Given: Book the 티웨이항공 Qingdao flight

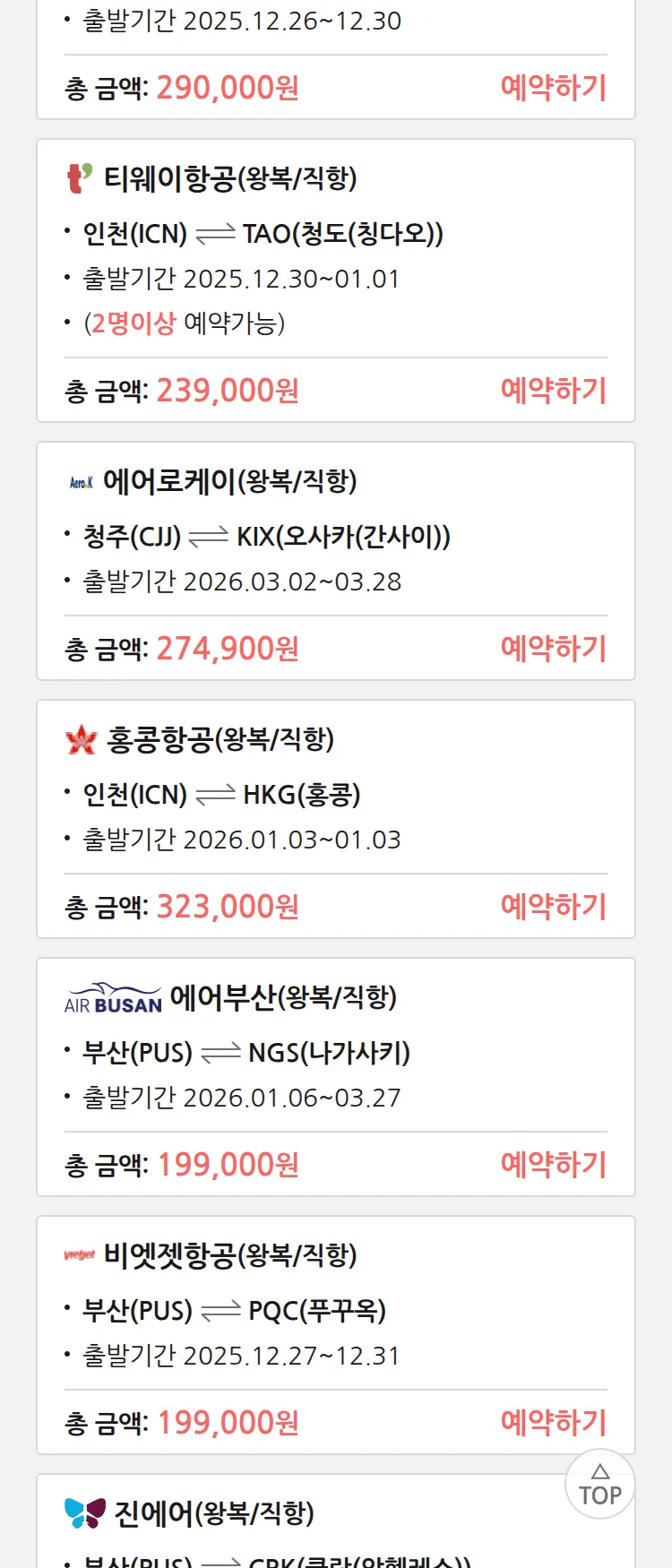Looking at the screenshot, I should coord(553,391).
